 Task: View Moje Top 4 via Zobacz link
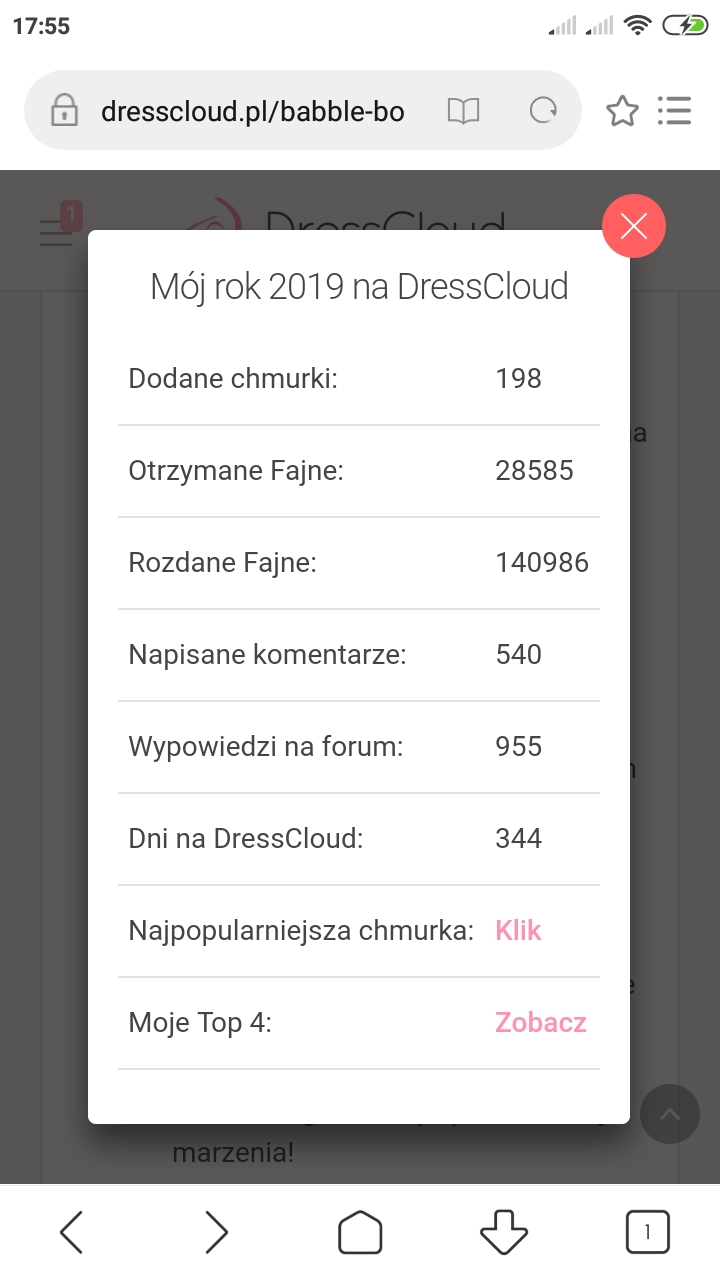click(x=540, y=1022)
